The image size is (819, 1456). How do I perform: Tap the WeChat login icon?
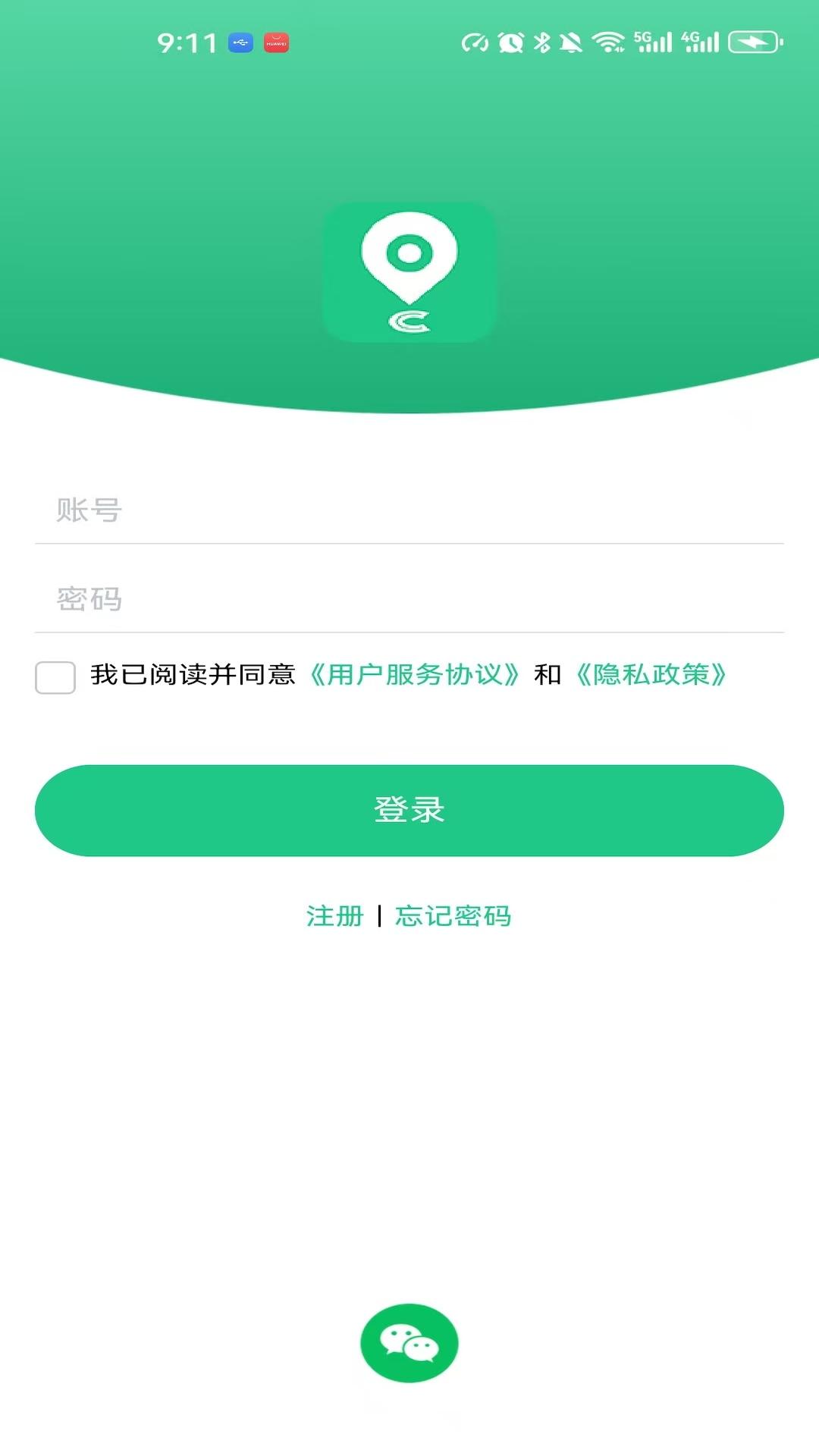coord(409,1341)
